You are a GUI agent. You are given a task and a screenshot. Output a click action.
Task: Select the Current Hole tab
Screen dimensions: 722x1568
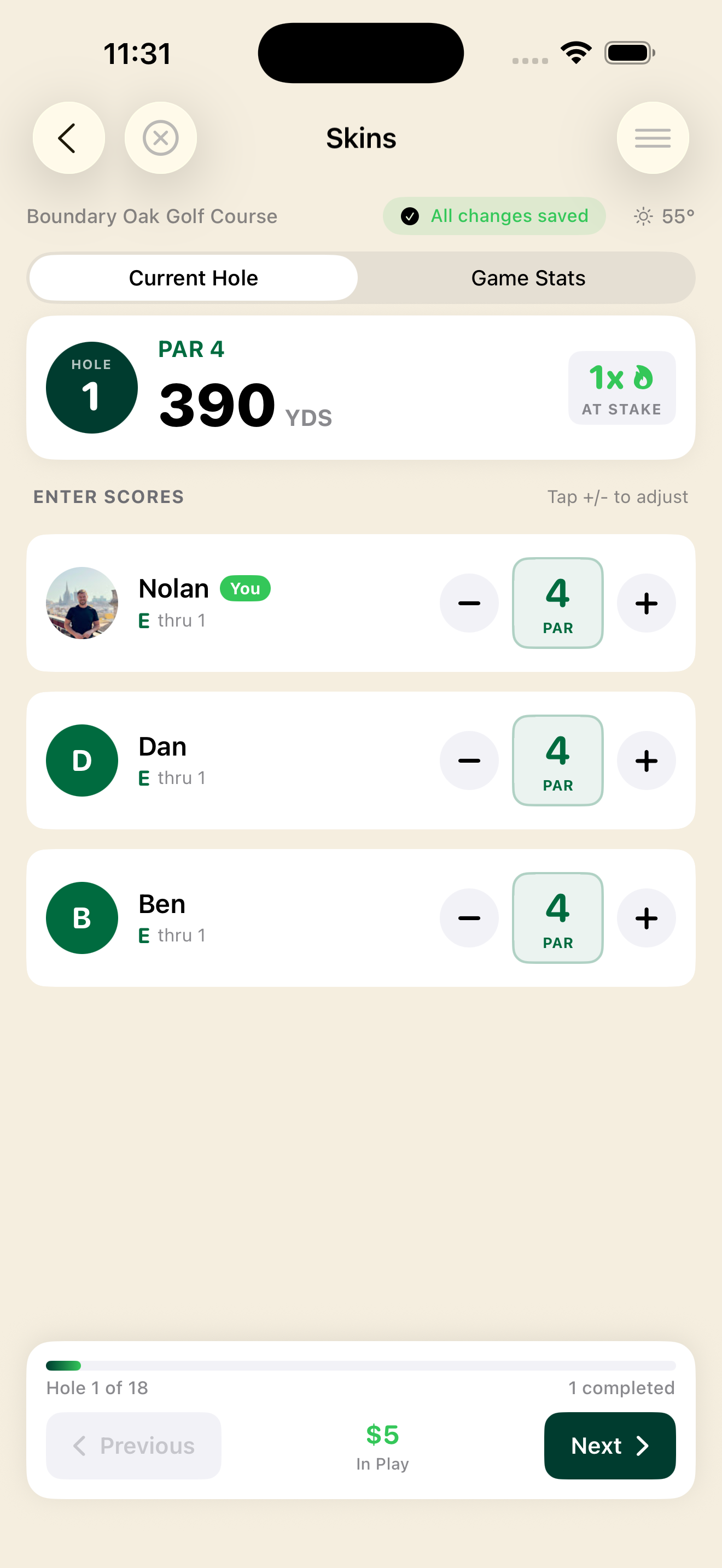coord(193,278)
